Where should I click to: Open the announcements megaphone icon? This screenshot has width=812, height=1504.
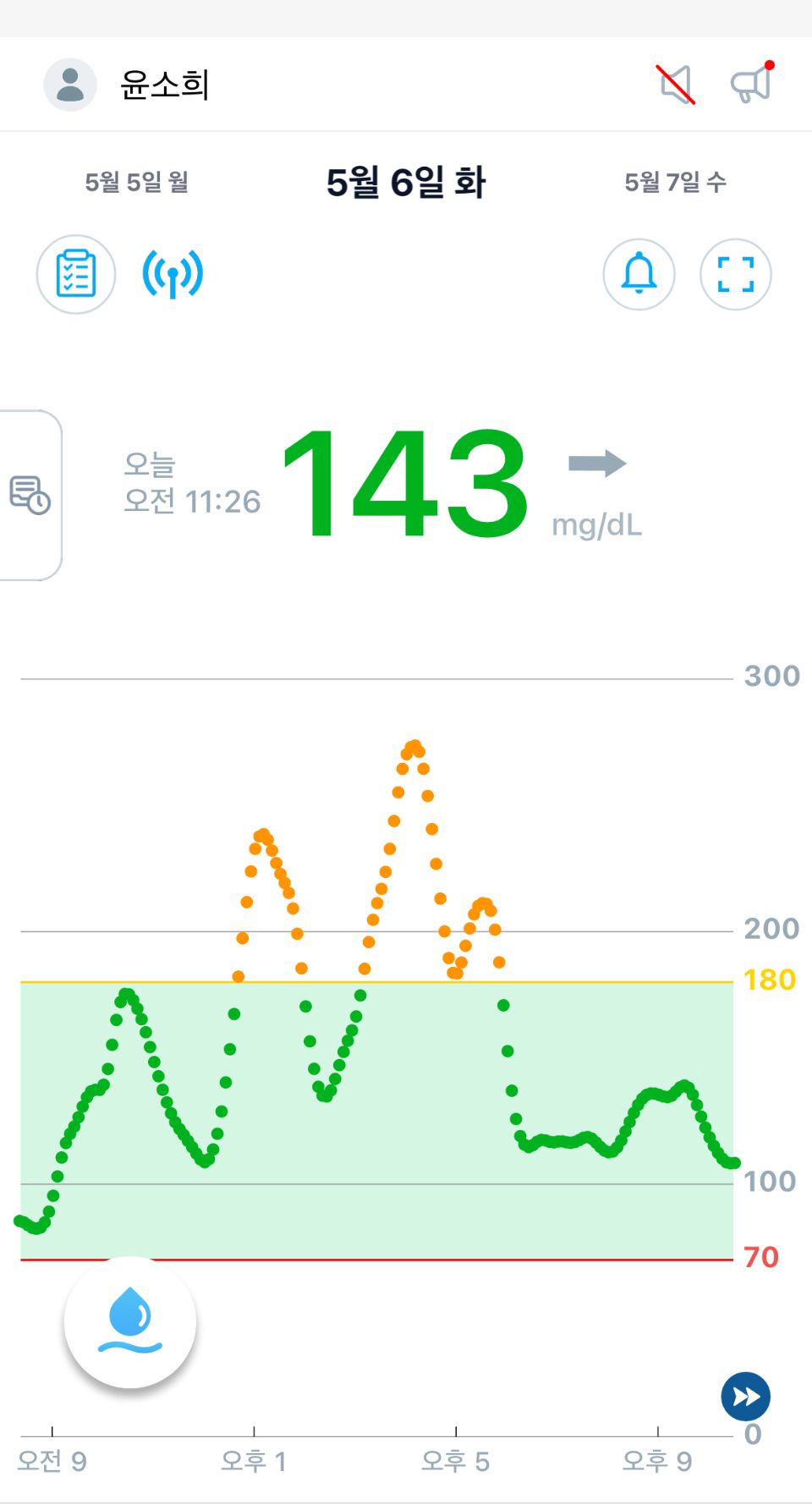coord(751,84)
